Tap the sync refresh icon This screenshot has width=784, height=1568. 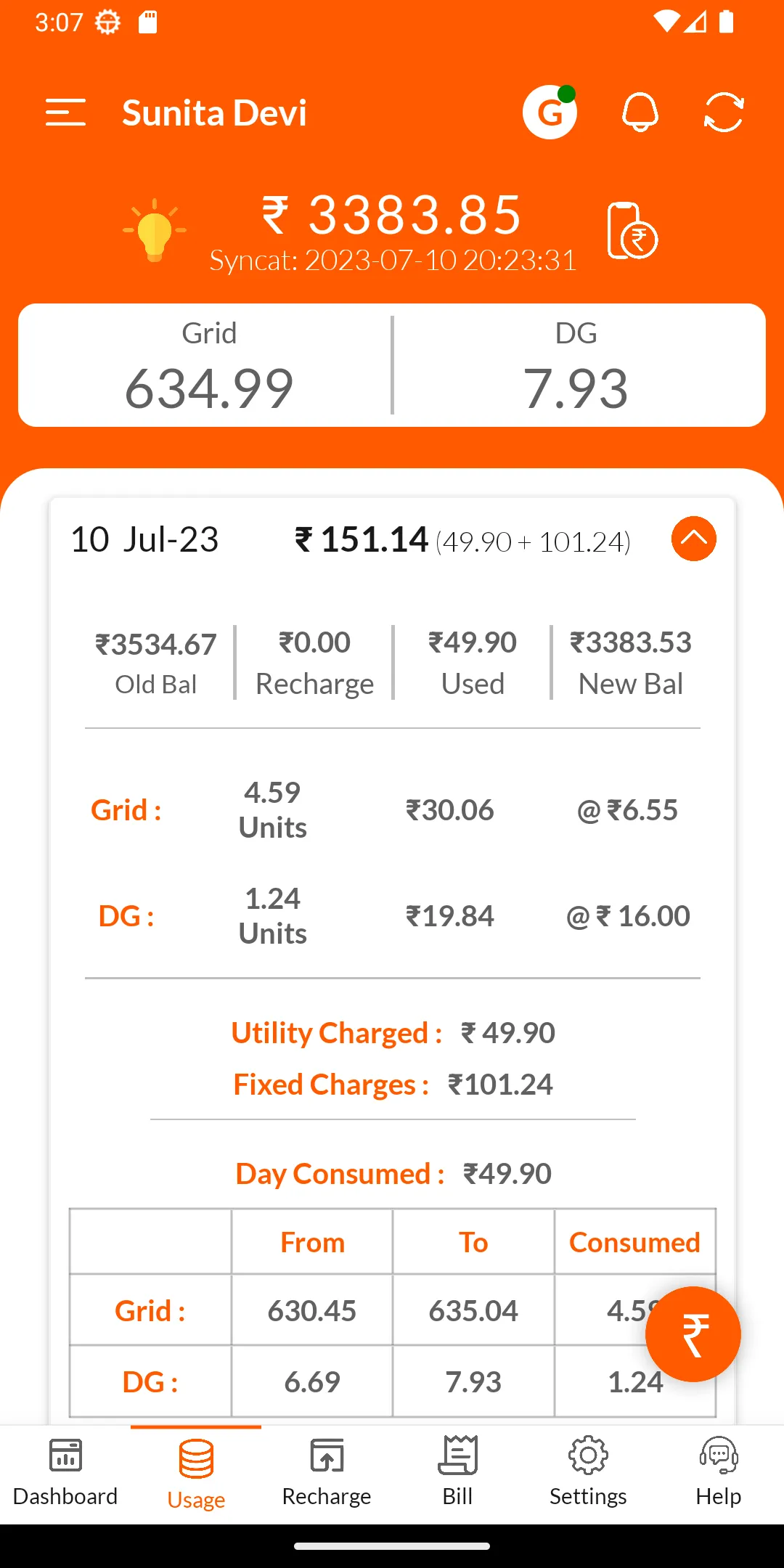coord(723,110)
